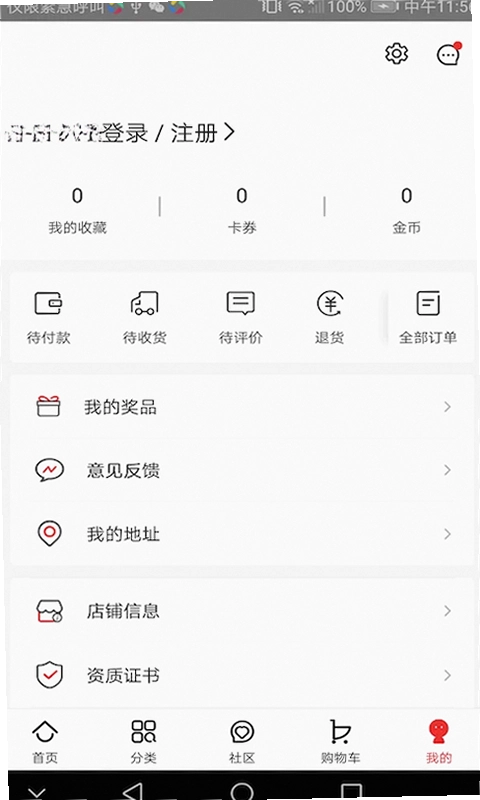Switch to the 首页 tab
The image size is (480, 800).
pos(45,742)
